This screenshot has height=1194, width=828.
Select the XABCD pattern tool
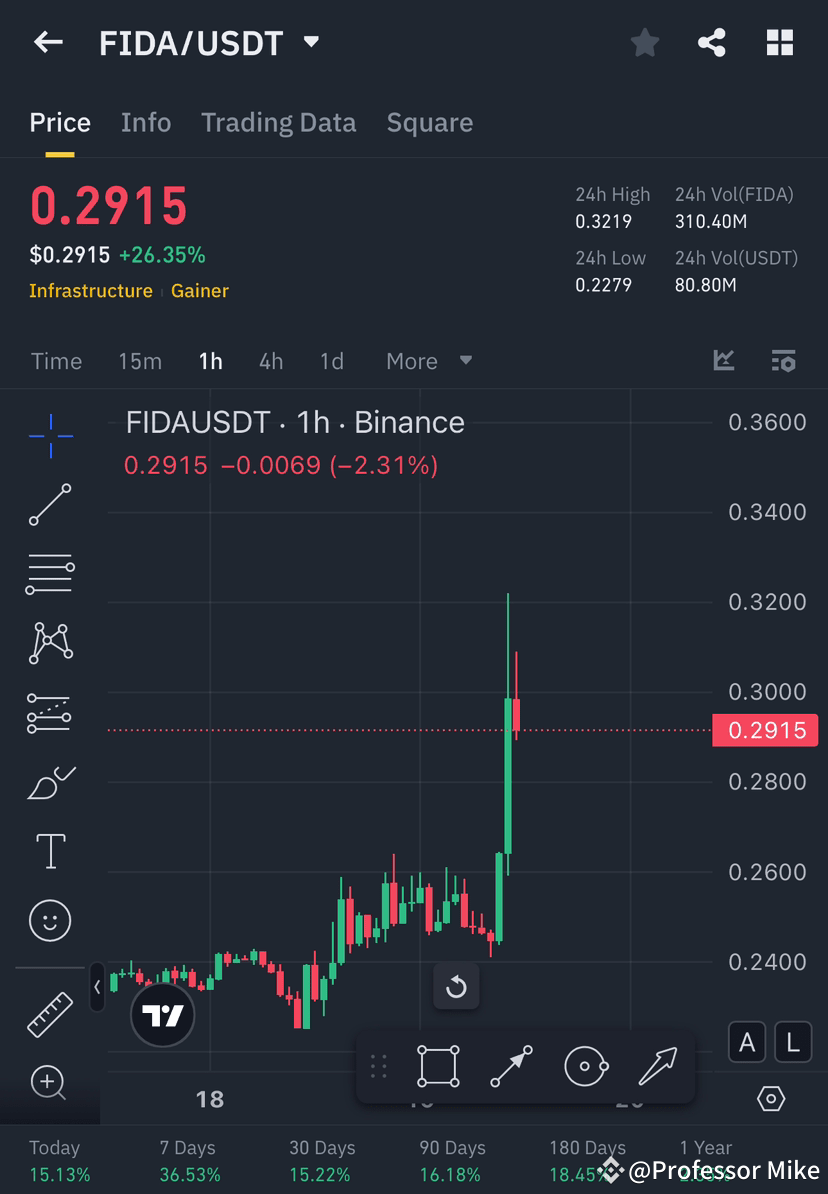[50, 643]
